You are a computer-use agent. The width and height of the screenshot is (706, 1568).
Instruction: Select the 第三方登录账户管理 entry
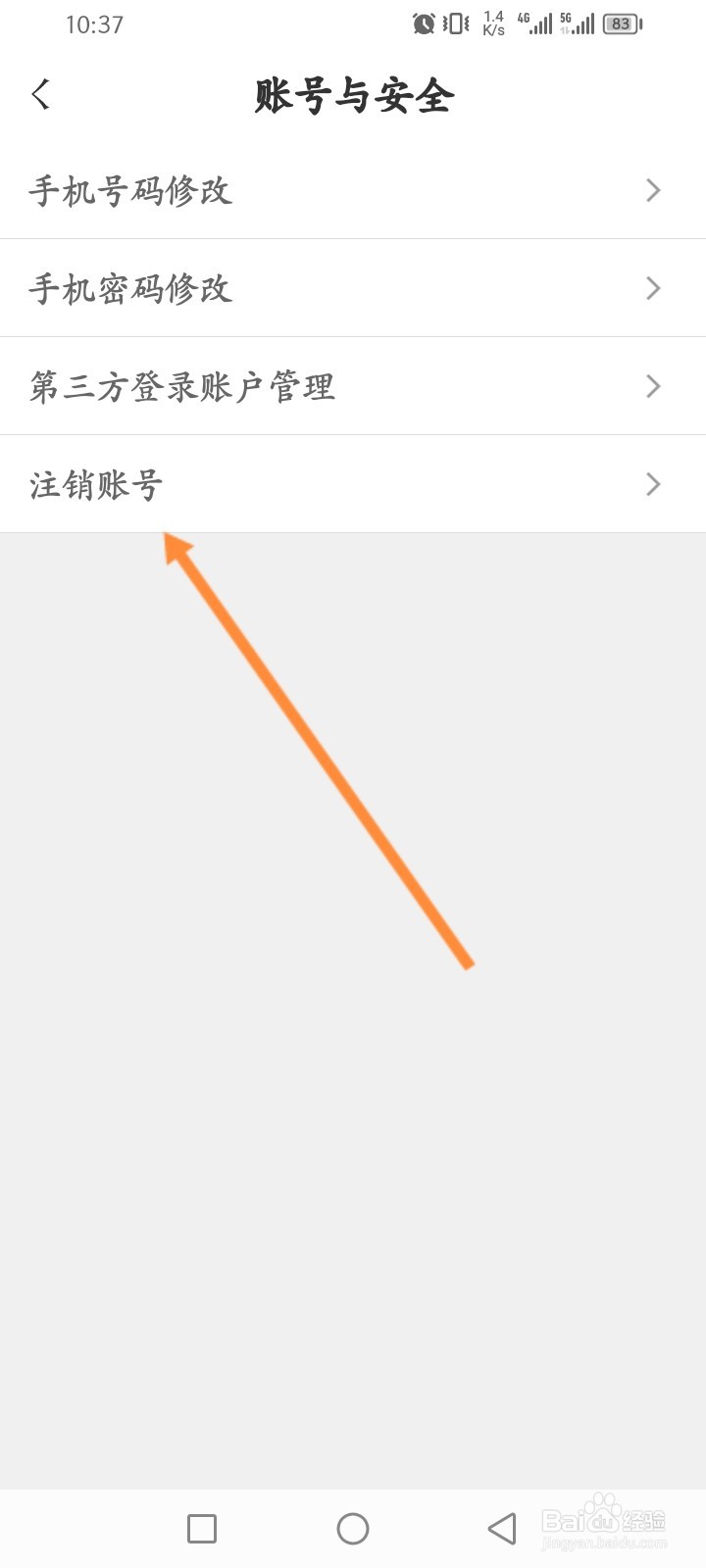tap(182, 386)
